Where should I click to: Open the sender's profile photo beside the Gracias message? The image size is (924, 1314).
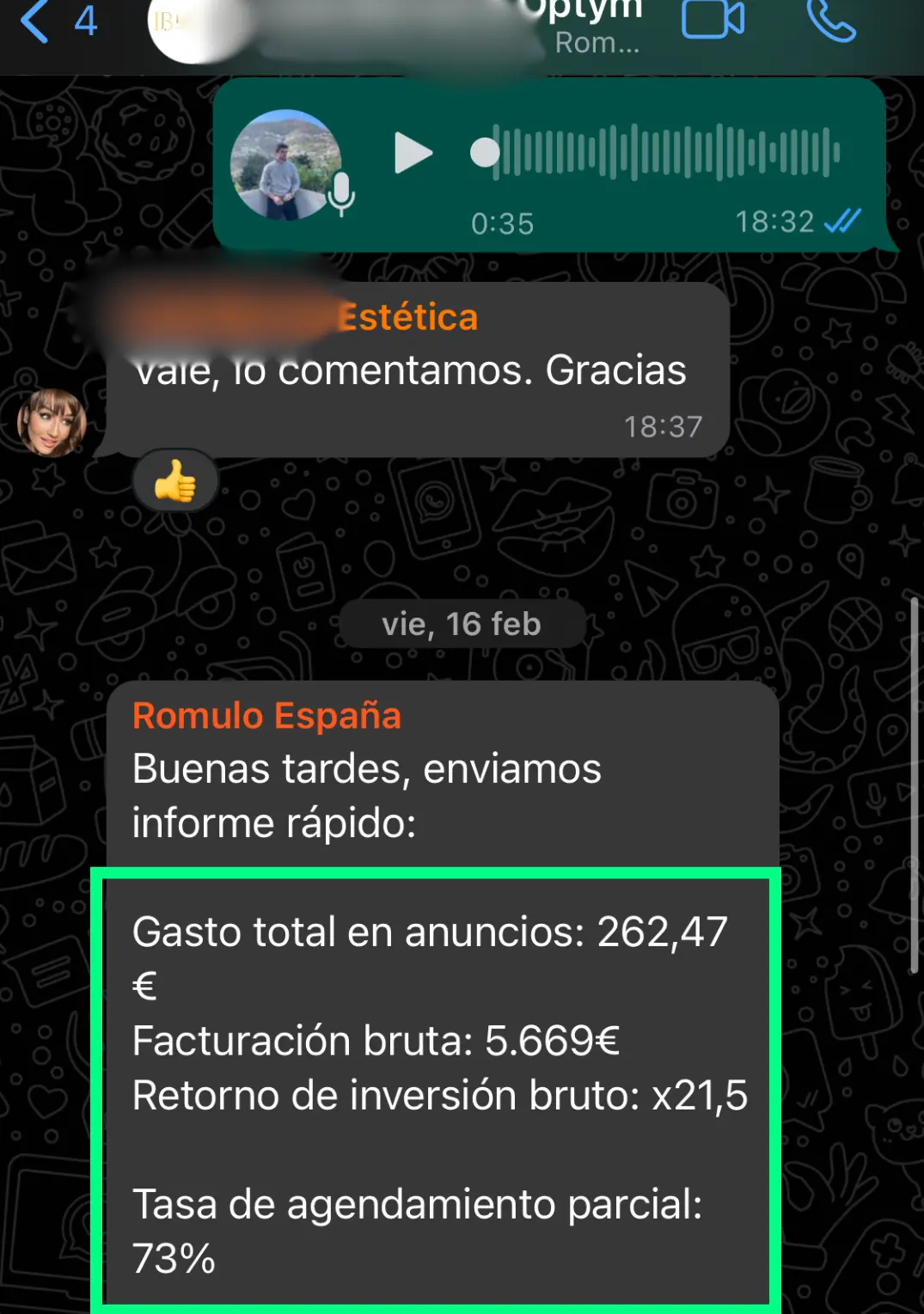click(x=52, y=422)
